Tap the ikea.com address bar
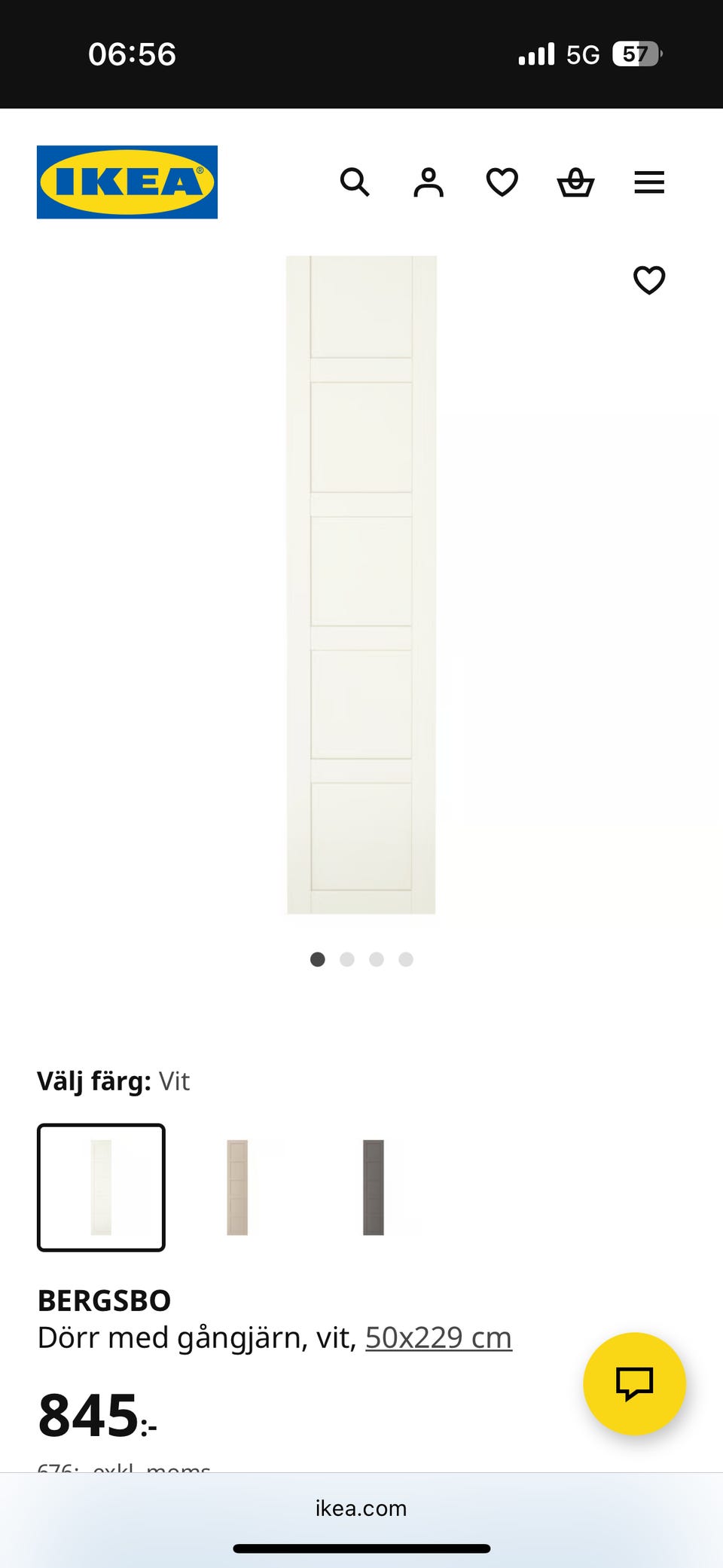Image resolution: width=723 pixels, height=1568 pixels. pos(361,1508)
